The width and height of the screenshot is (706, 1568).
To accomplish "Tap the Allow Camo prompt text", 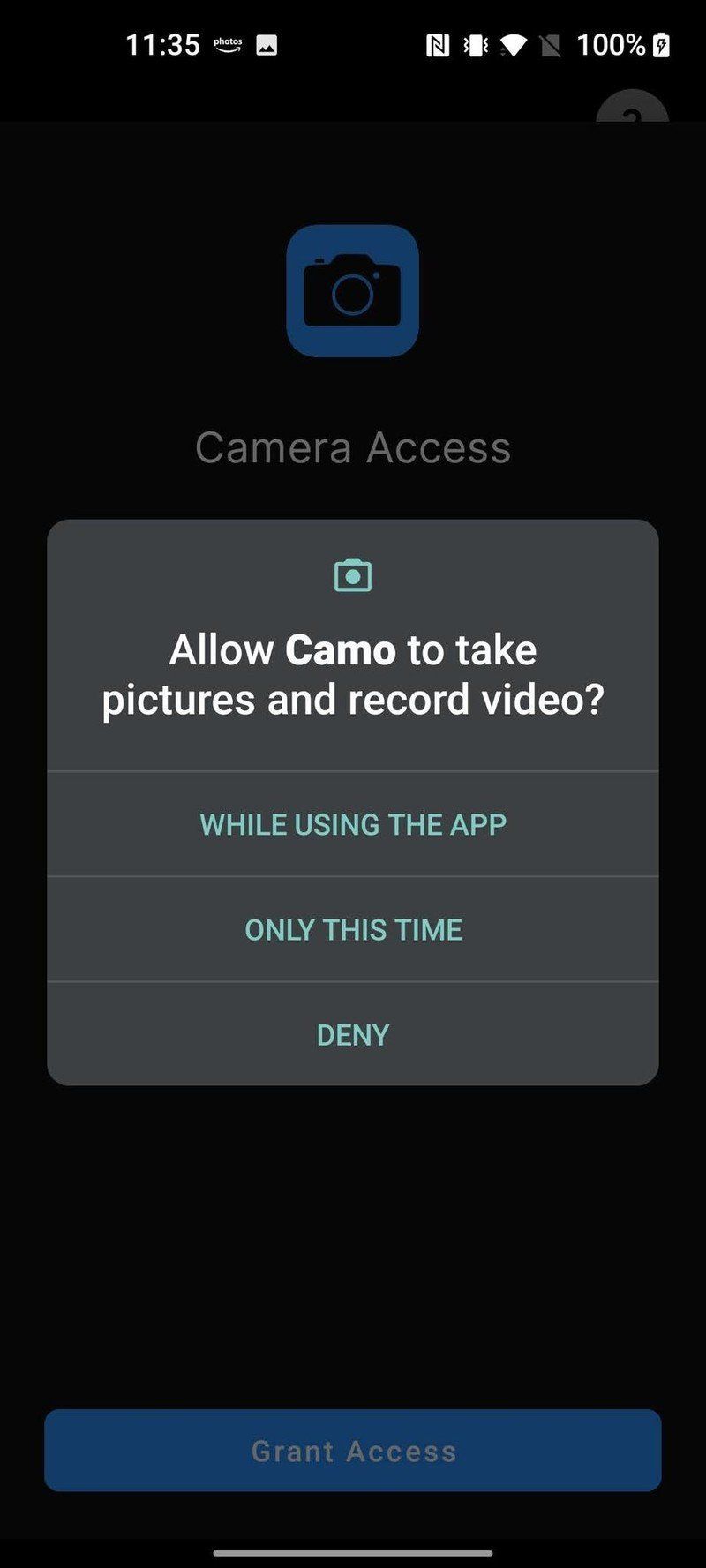I will click(352, 673).
